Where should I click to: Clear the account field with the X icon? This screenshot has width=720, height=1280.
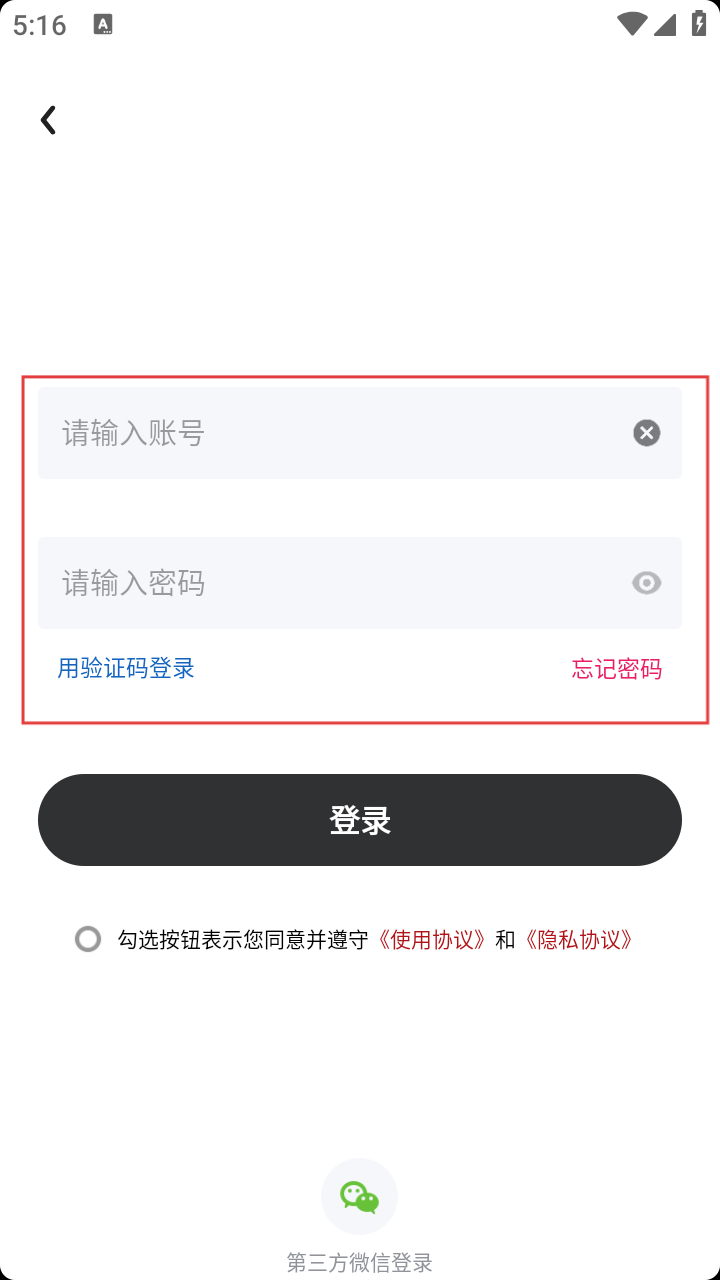tap(646, 433)
